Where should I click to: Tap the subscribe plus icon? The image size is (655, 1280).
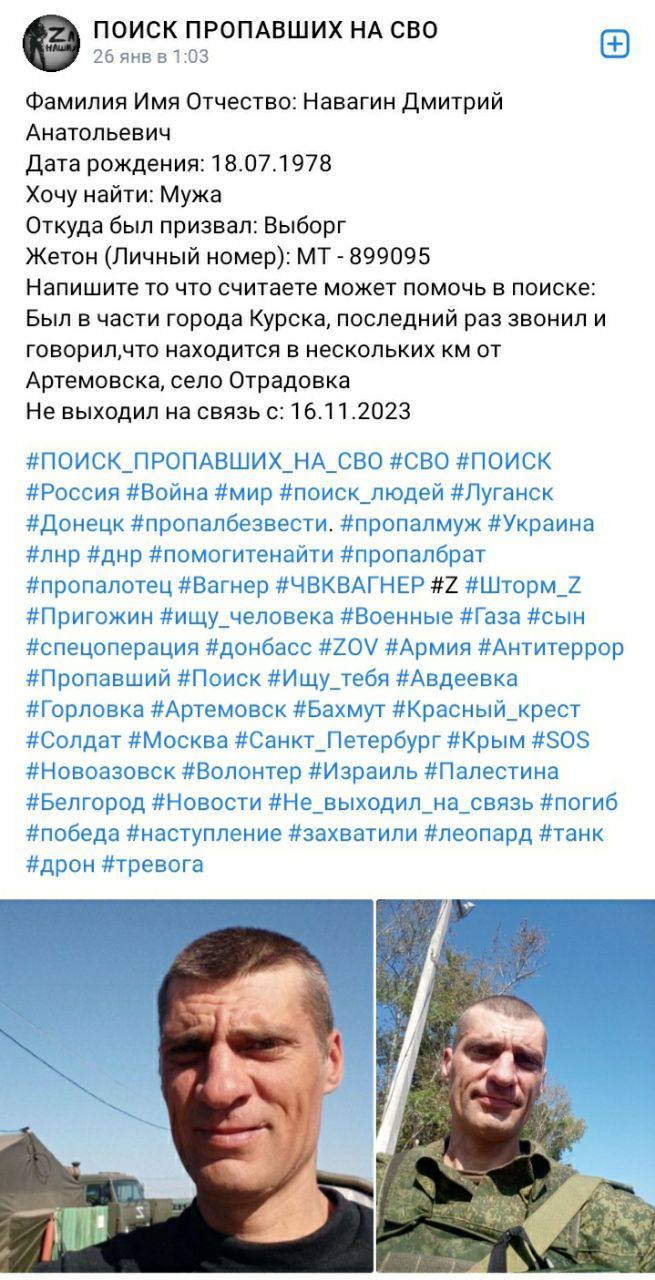point(614,44)
